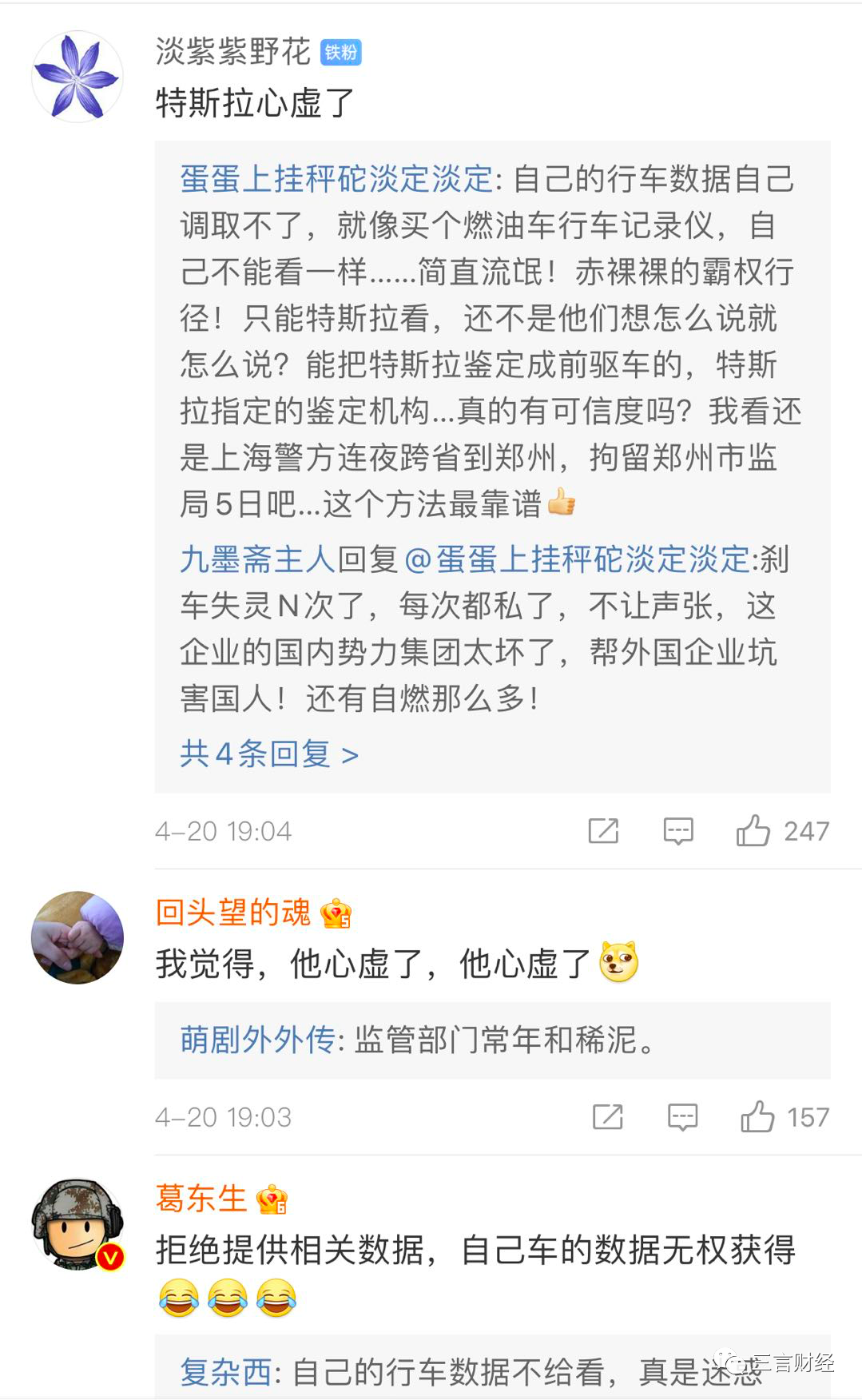Open the username 回头望的魂
The image size is (862, 1400).
click(x=232, y=912)
